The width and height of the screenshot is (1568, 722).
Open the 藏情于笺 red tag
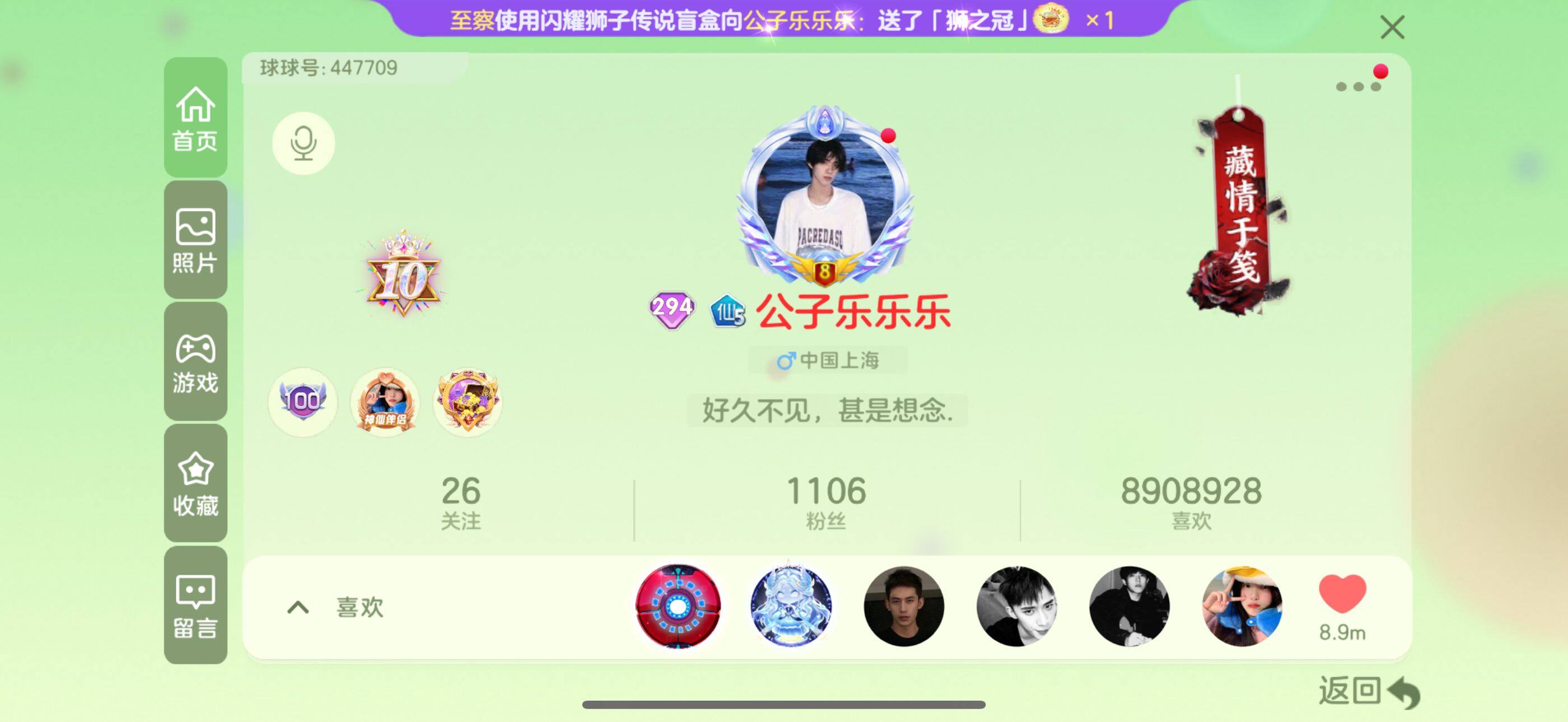(x=1240, y=213)
